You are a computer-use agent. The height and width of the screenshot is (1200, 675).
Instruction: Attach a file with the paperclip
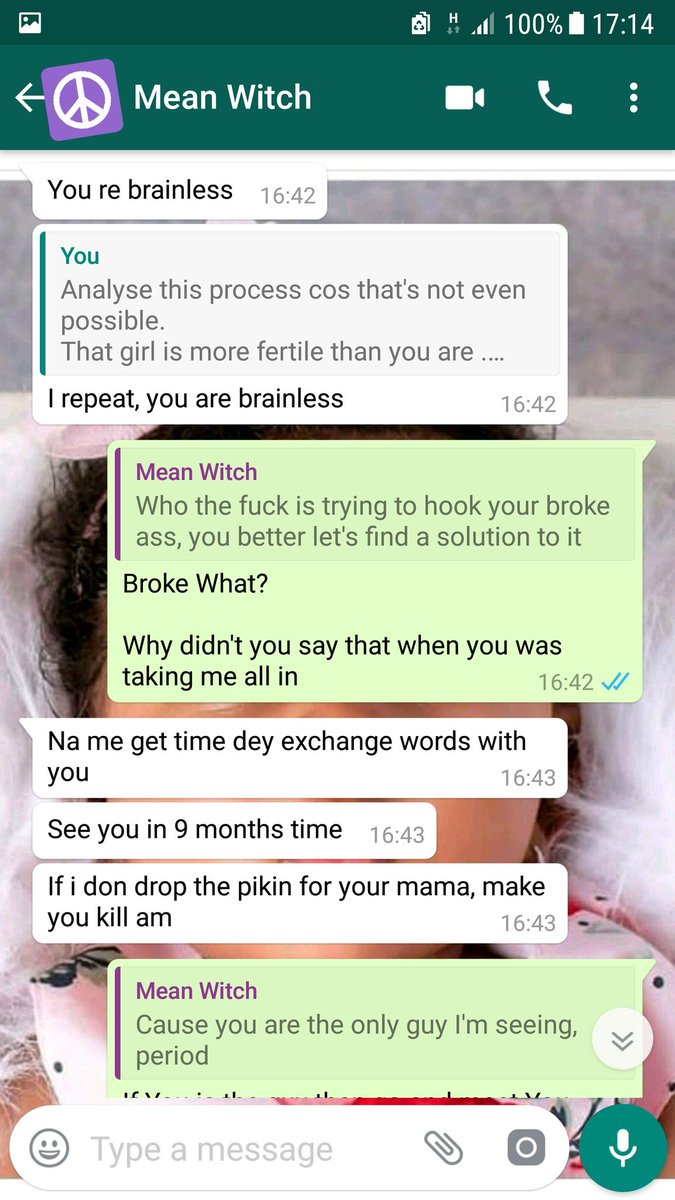tap(443, 1148)
